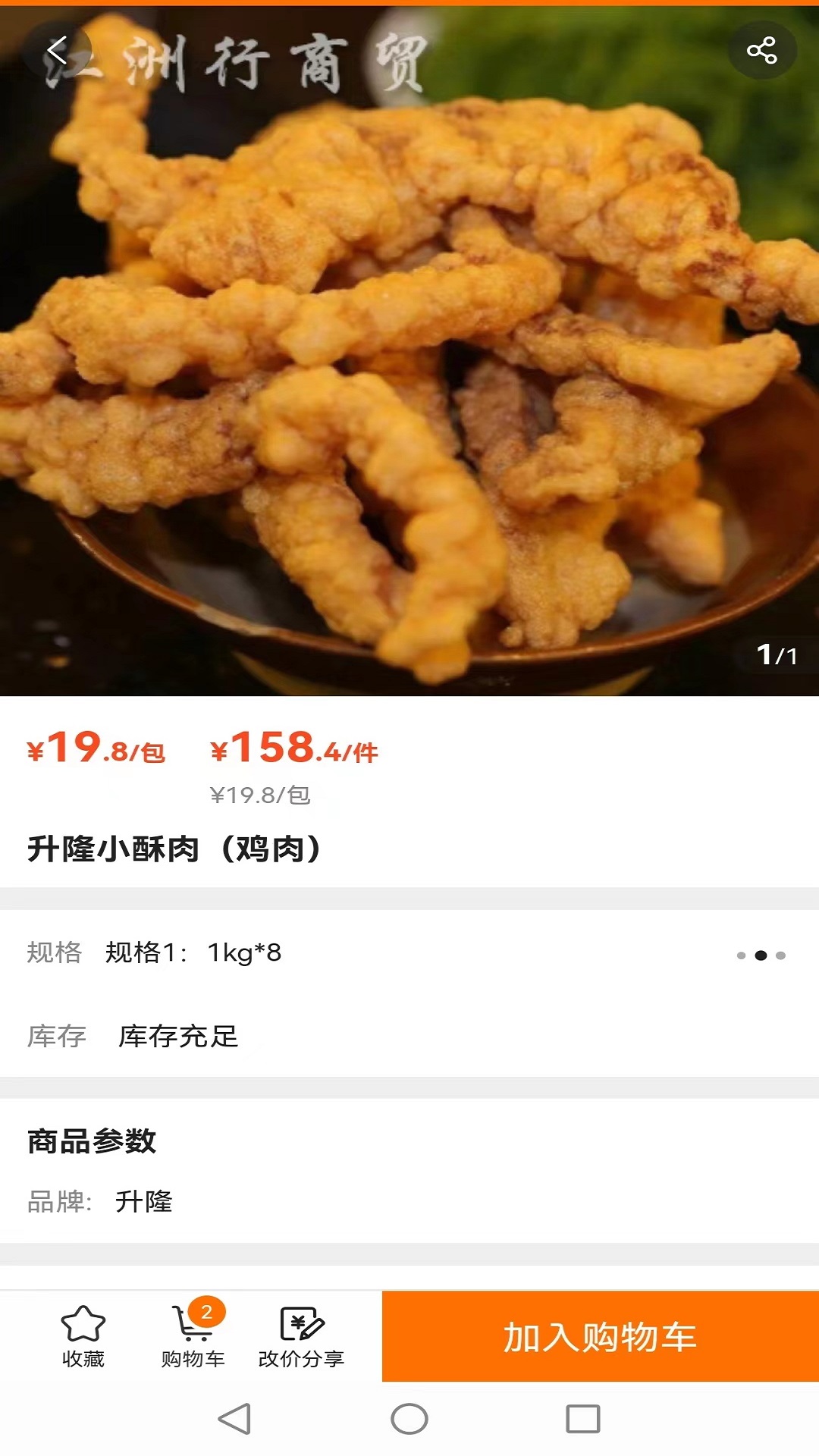View the product photo full screen
The image size is (819, 1456).
click(409, 364)
